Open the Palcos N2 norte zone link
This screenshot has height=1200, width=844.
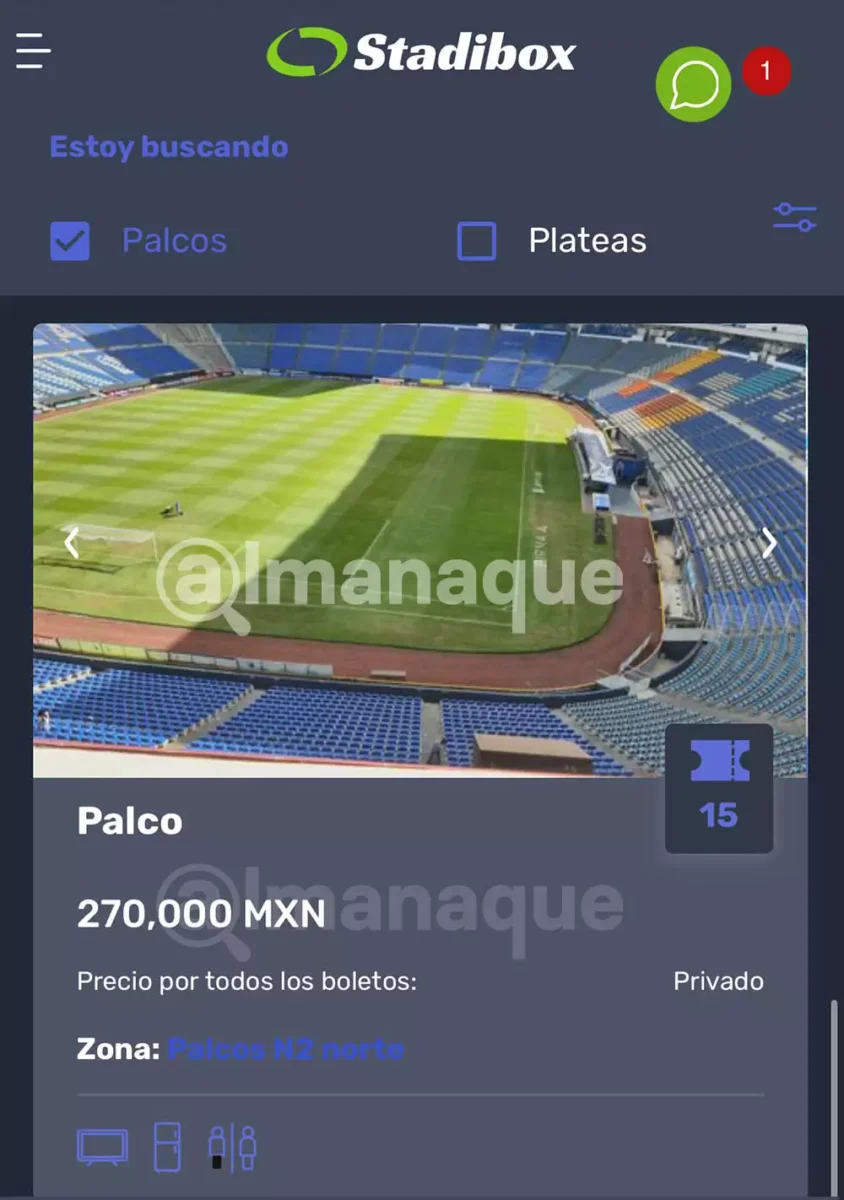pyautogui.click(x=286, y=1049)
